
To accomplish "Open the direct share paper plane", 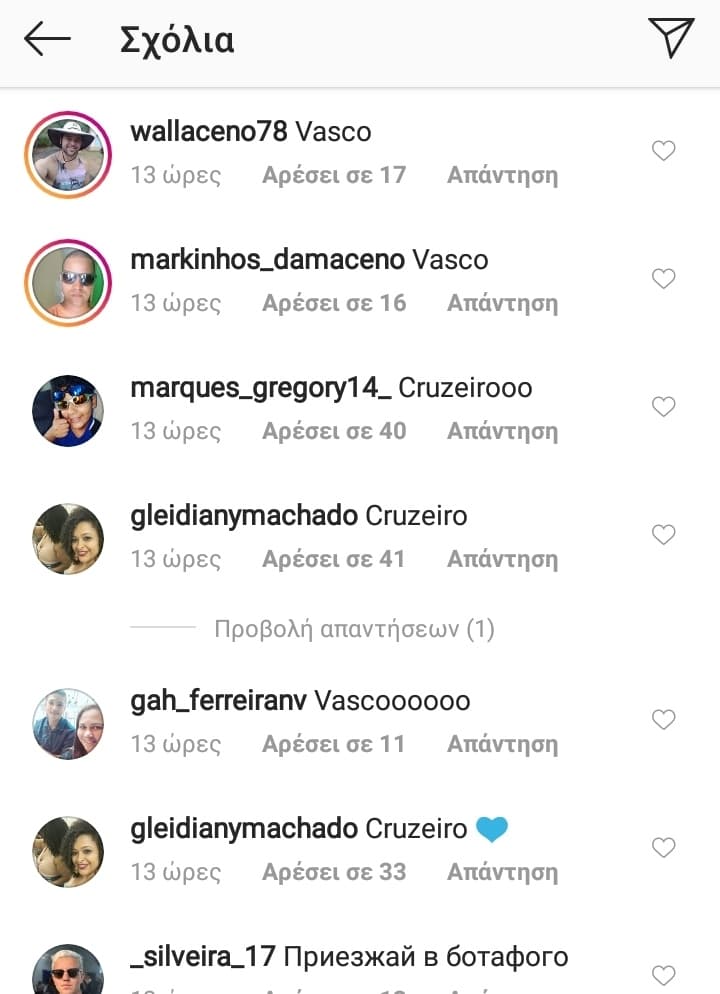I will (670, 39).
